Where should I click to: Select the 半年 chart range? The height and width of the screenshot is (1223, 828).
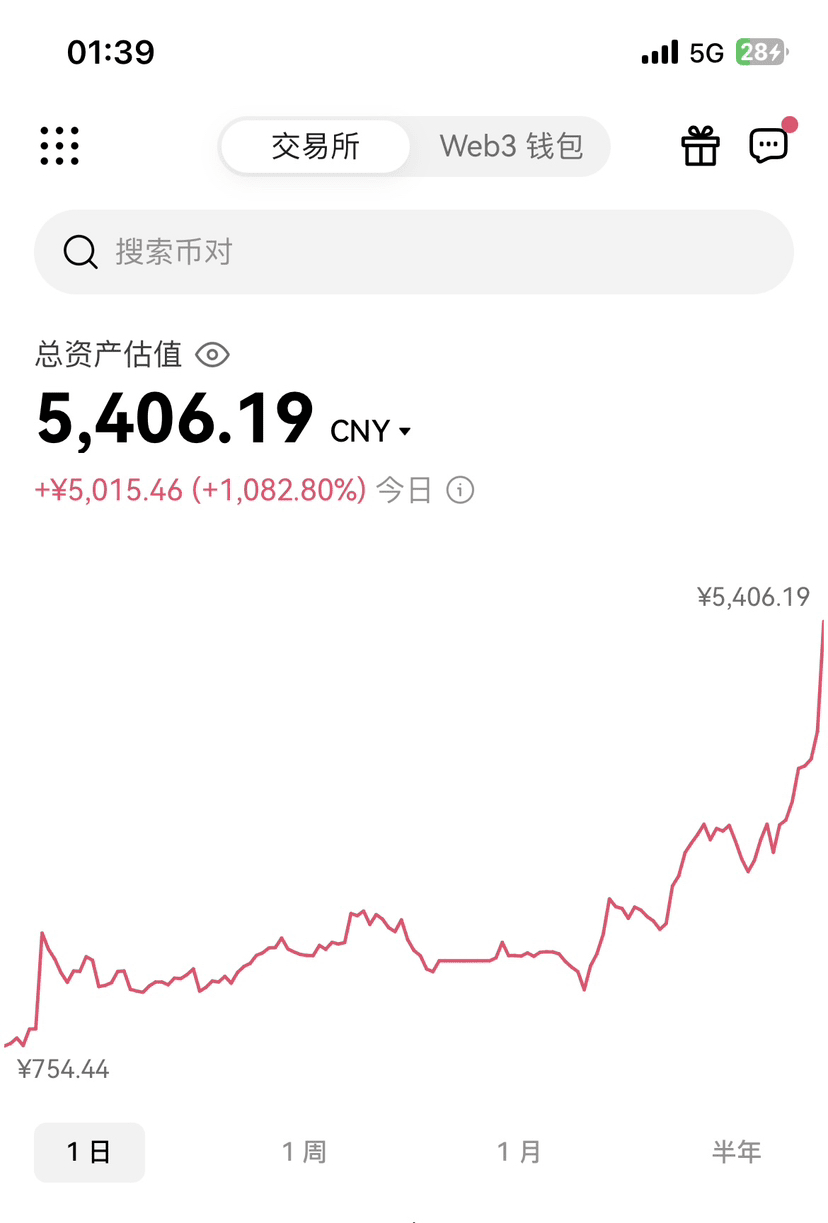coord(736,1152)
